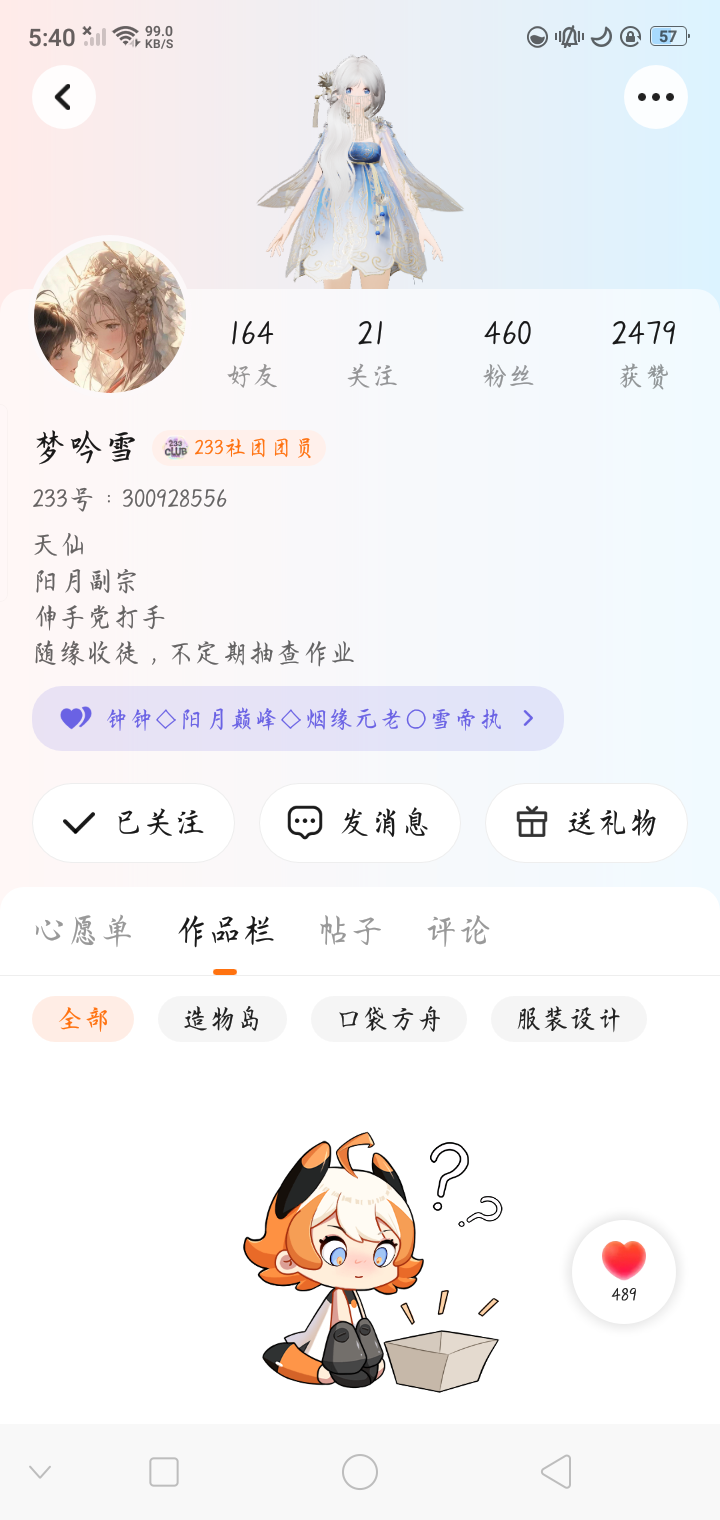
Task: Expand the purple heart relationship banner
Action: click(x=297, y=718)
